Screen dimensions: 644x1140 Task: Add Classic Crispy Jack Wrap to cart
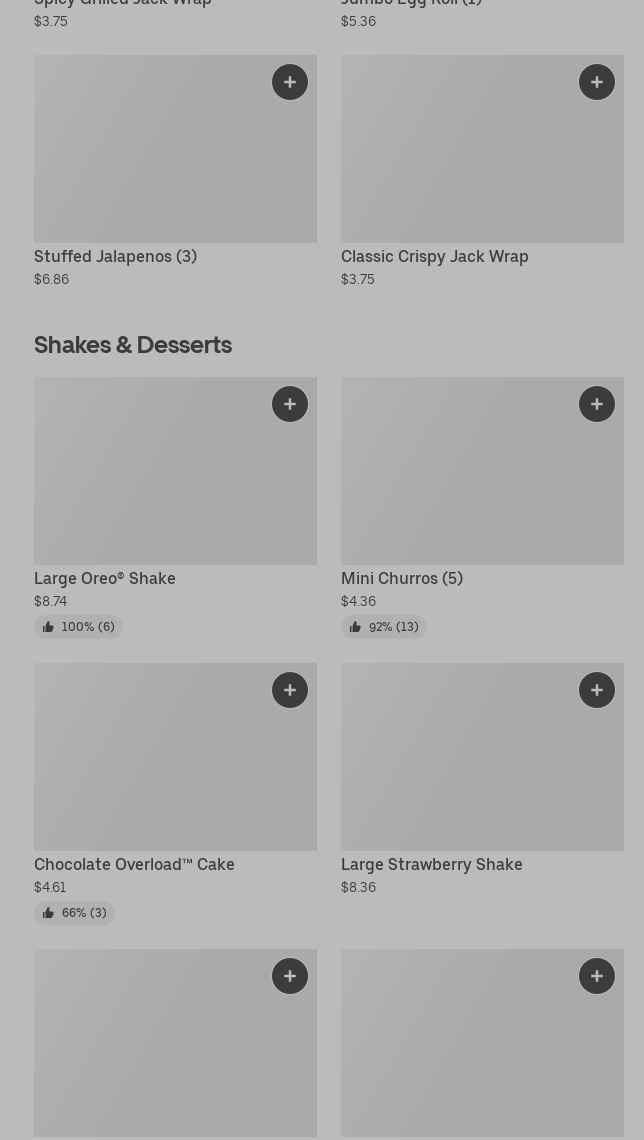[x=597, y=82]
